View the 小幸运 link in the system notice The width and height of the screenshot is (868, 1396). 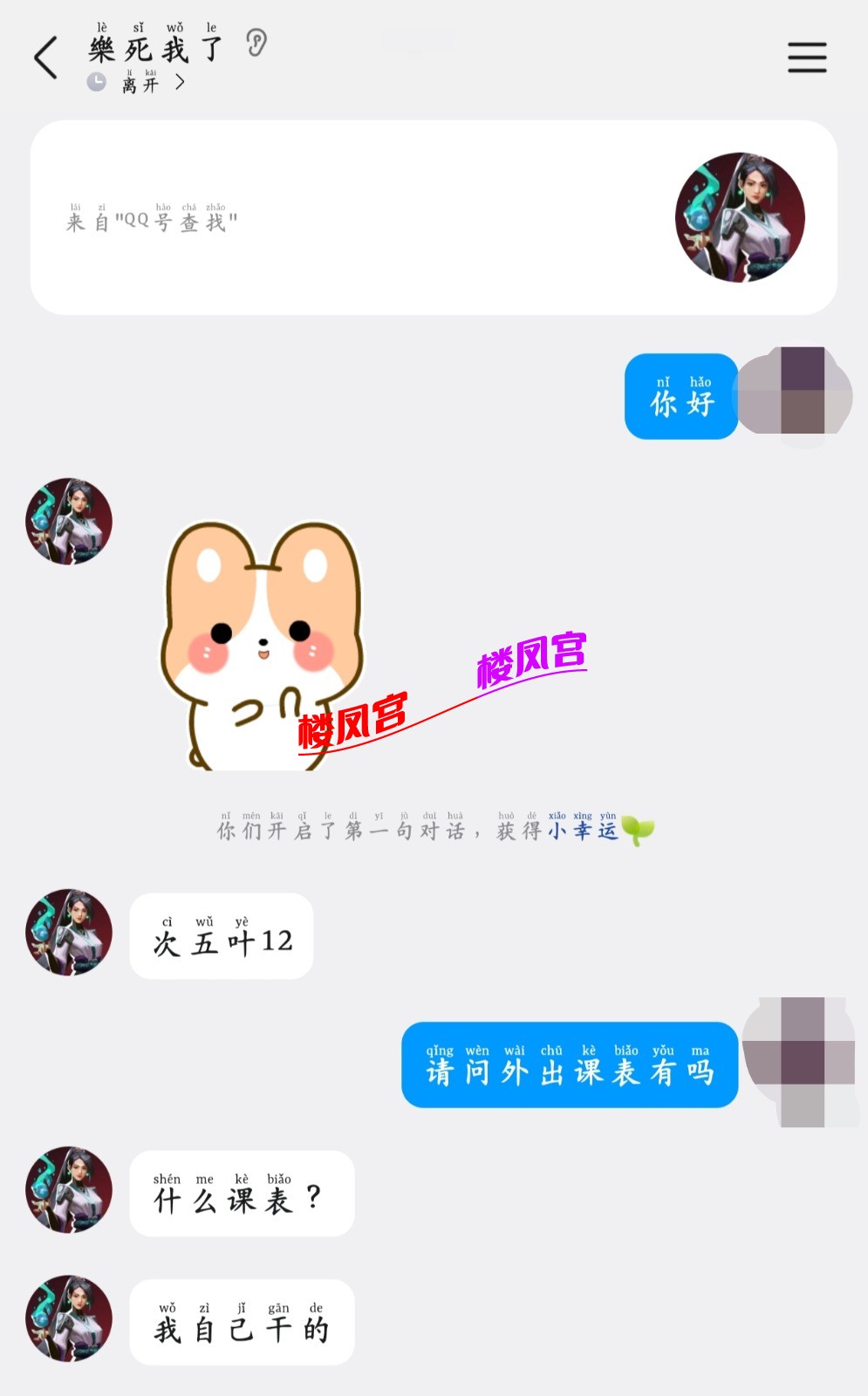coord(583,830)
